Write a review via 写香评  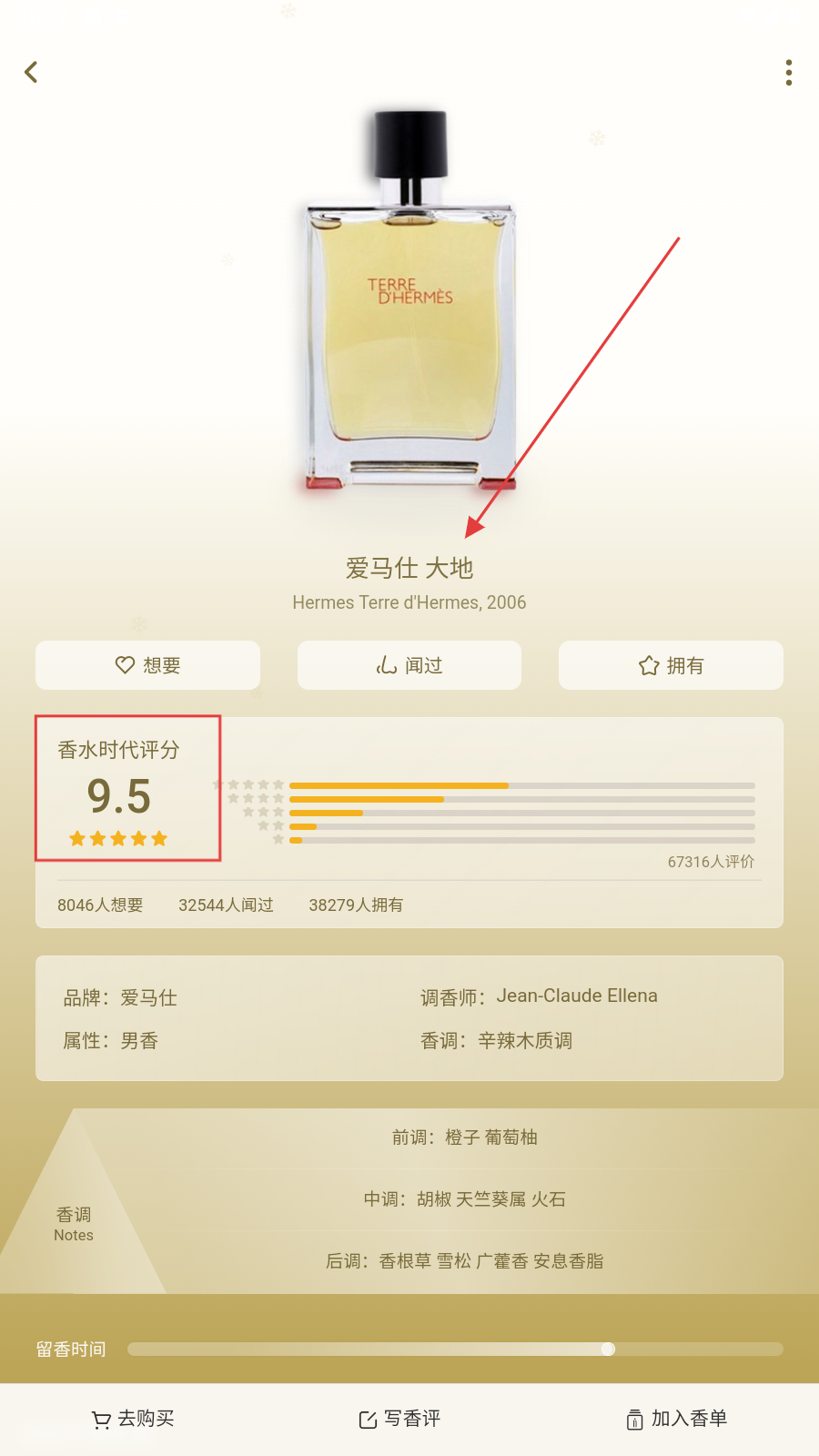[x=400, y=1419]
